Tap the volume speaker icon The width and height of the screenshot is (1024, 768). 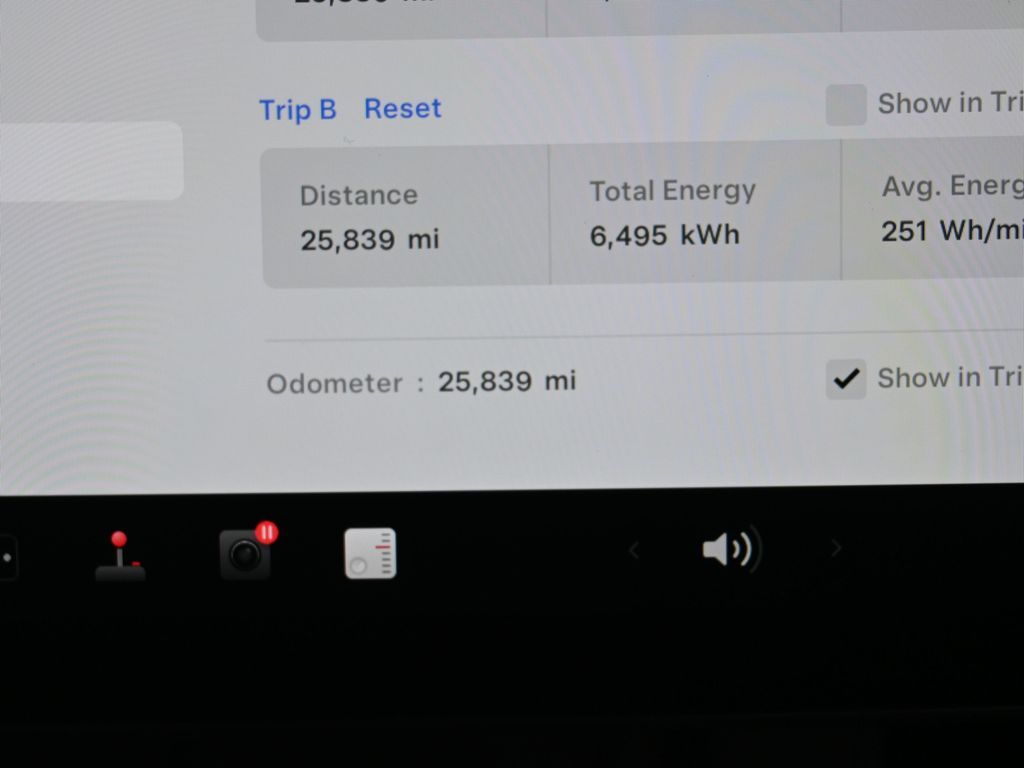click(x=730, y=549)
